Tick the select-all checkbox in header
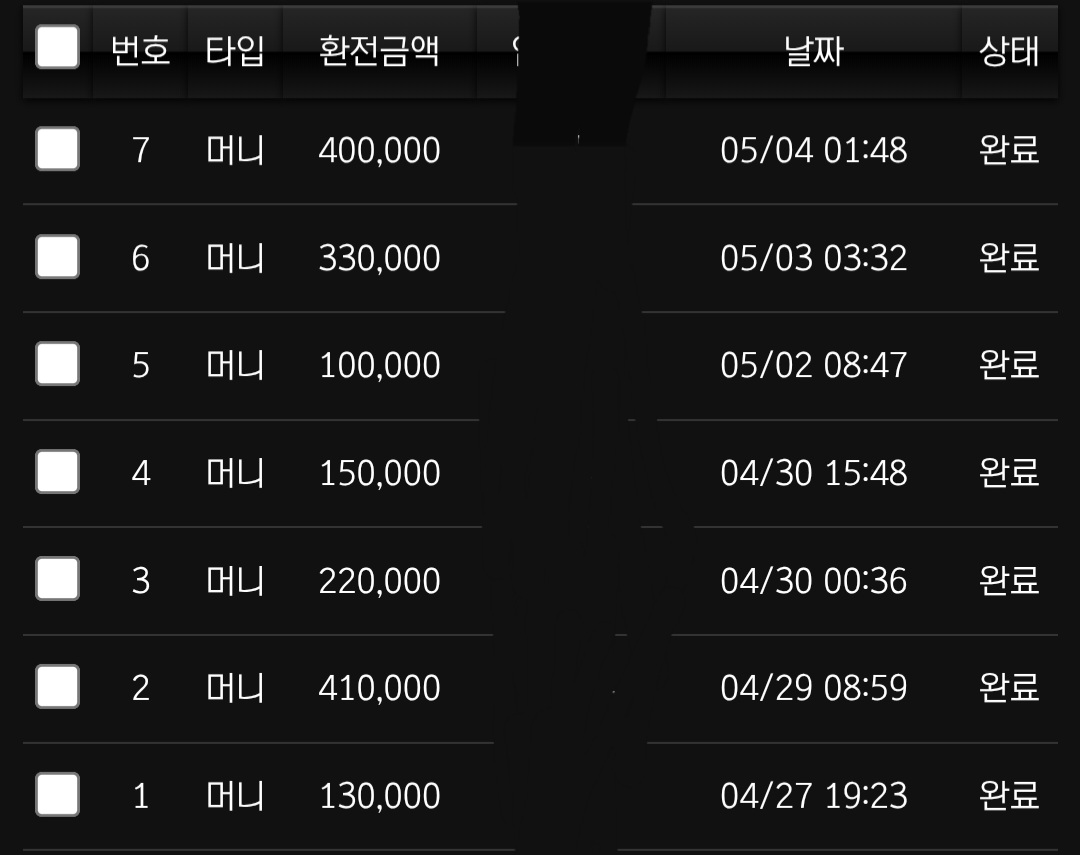 coord(57,47)
